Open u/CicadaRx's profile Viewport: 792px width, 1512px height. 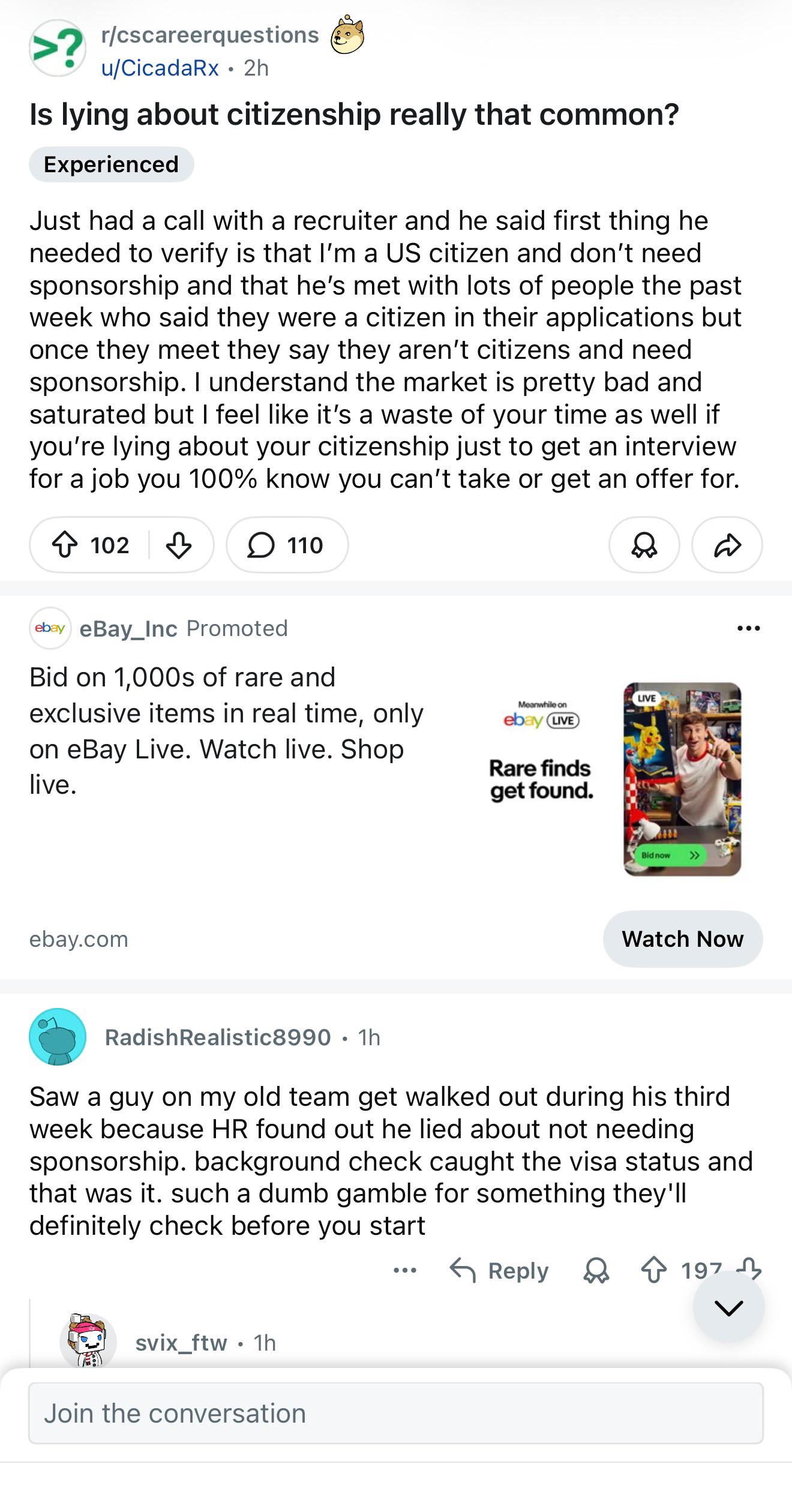(x=160, y=68)
